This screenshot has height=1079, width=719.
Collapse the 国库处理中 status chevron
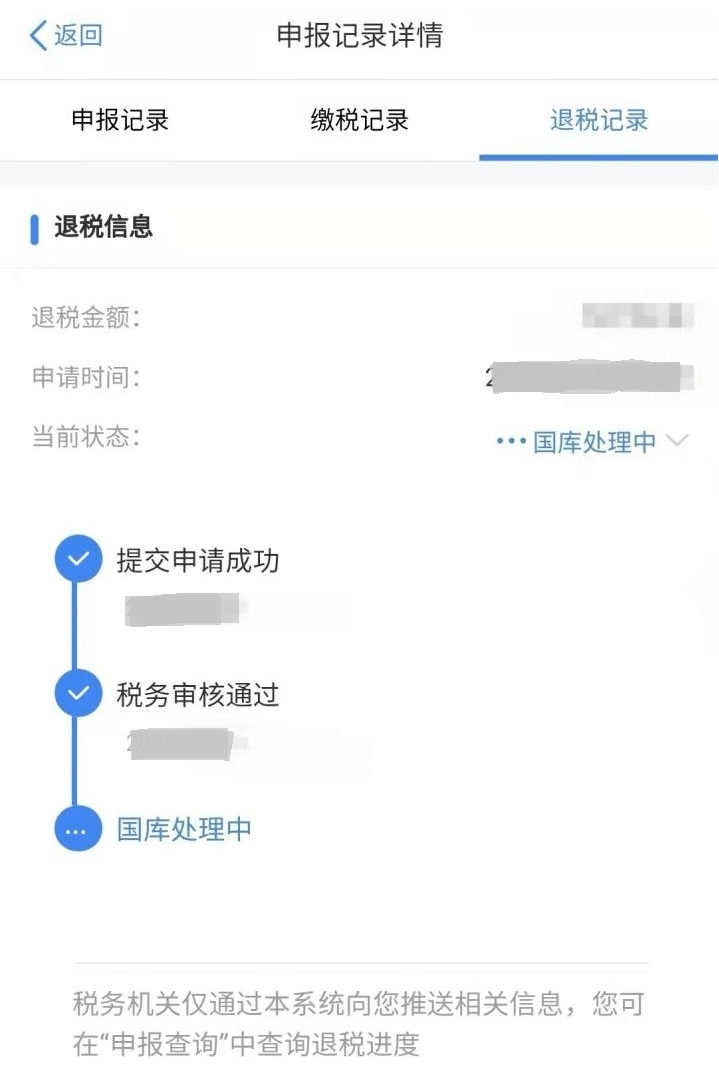pos(677,440)
